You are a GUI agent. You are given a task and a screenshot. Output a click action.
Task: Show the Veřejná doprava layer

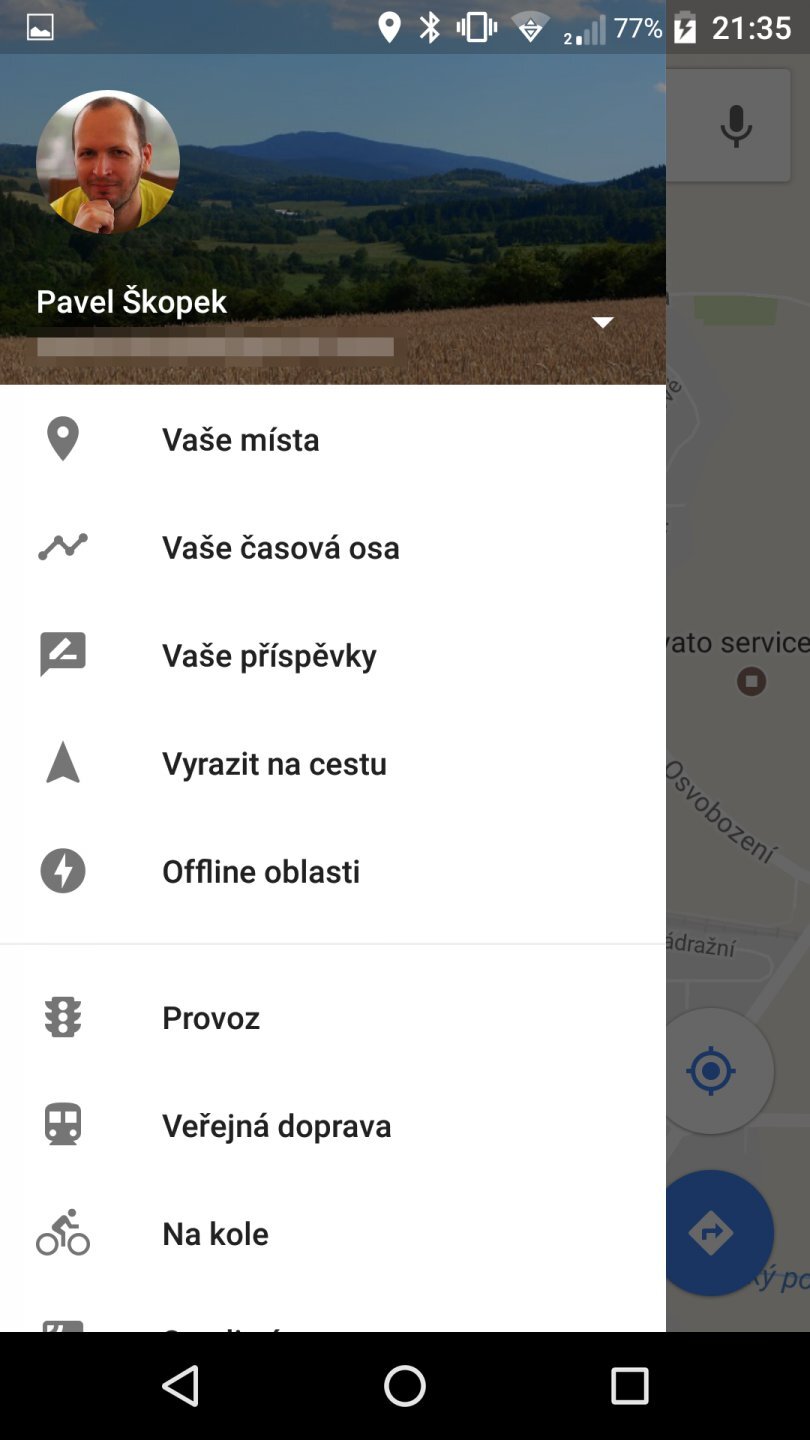[276, 1125]
